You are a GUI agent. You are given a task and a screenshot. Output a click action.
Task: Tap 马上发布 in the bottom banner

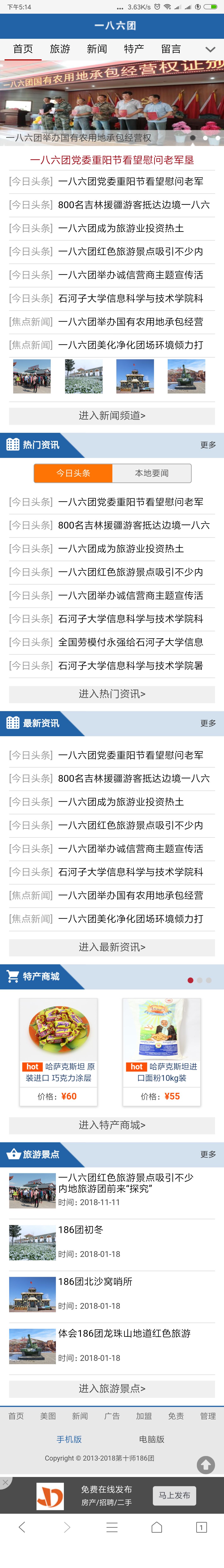coord(174,1495)
